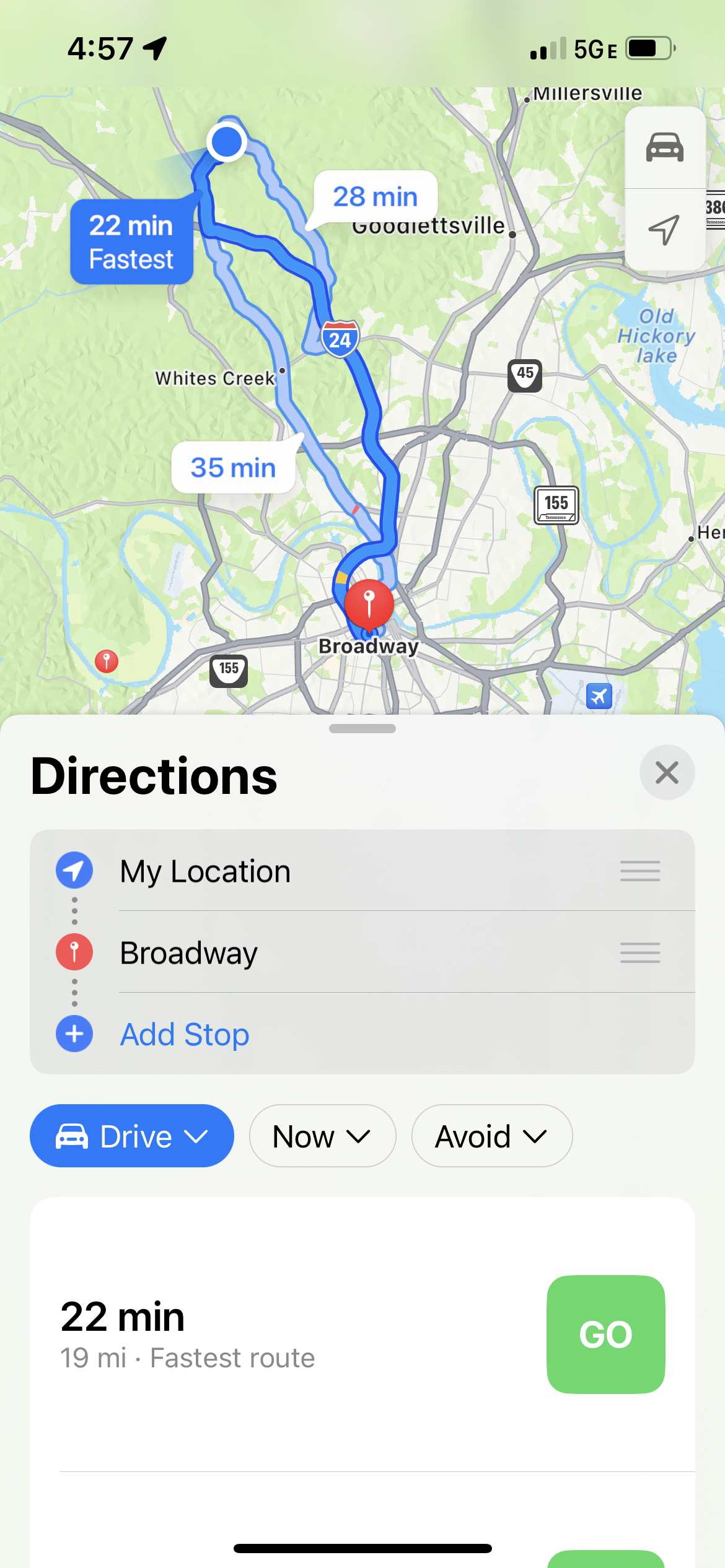The width and height of the screenshot is (725, 1568).
Task: Change departure time from Now
Action: pyautogui.click(x=322, y=1136)
